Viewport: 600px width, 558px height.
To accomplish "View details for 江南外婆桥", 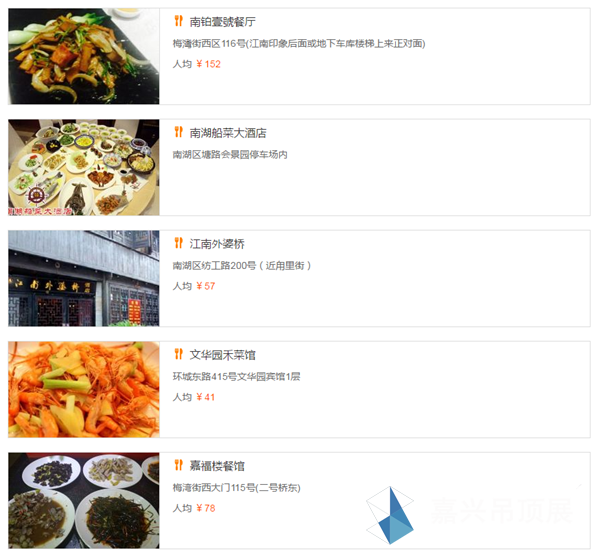I will (217, 243).
